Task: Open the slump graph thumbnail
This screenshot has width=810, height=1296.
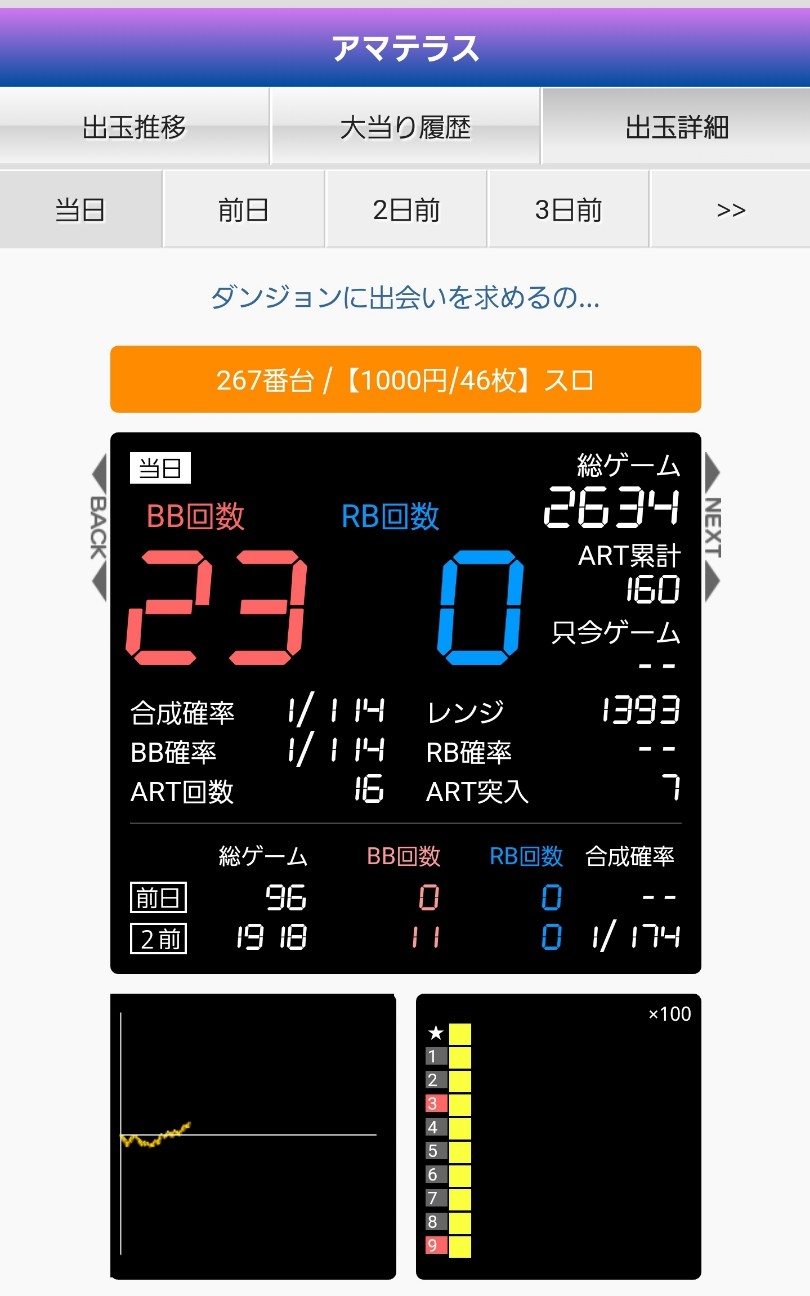Action: (x=252, y=1136)
